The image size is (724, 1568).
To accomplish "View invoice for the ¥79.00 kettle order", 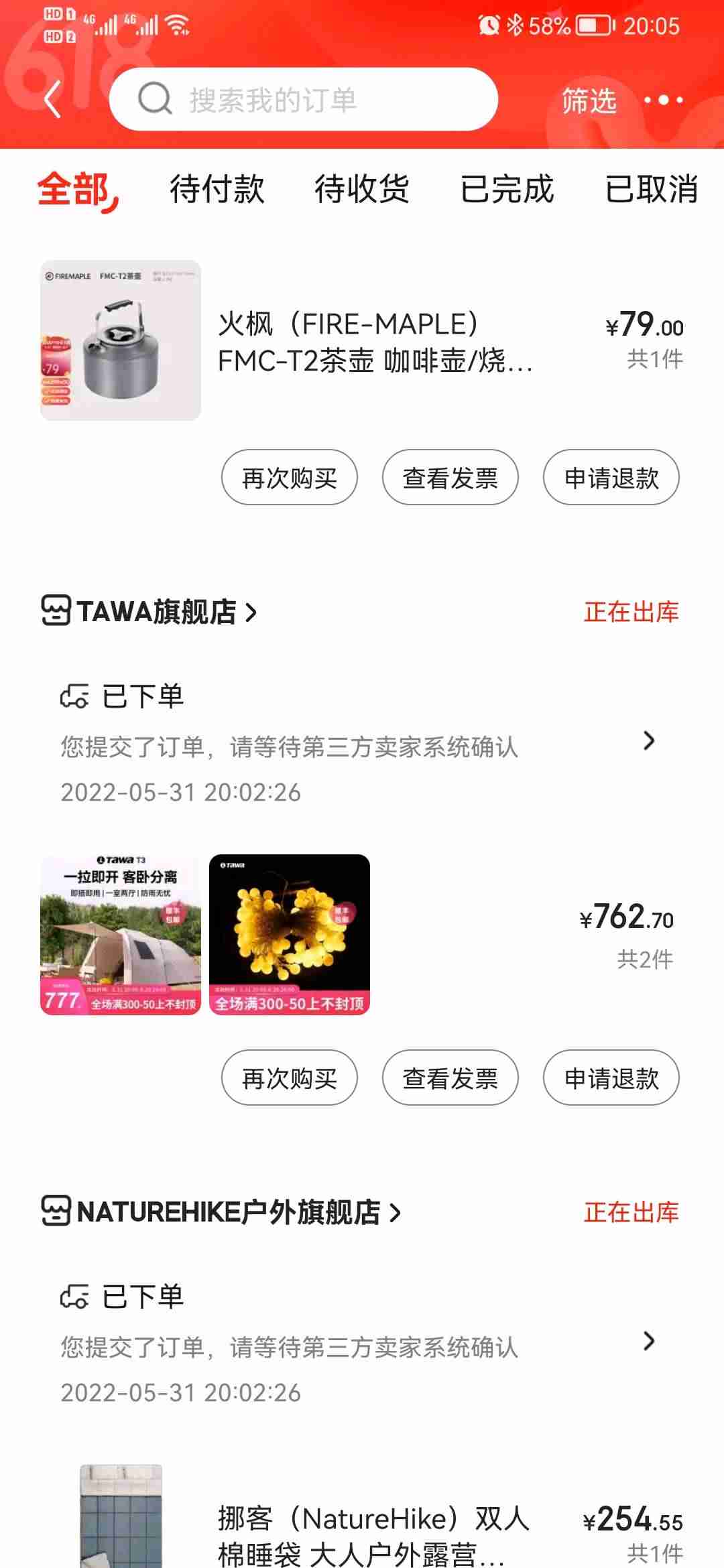I will pos(450,478).
